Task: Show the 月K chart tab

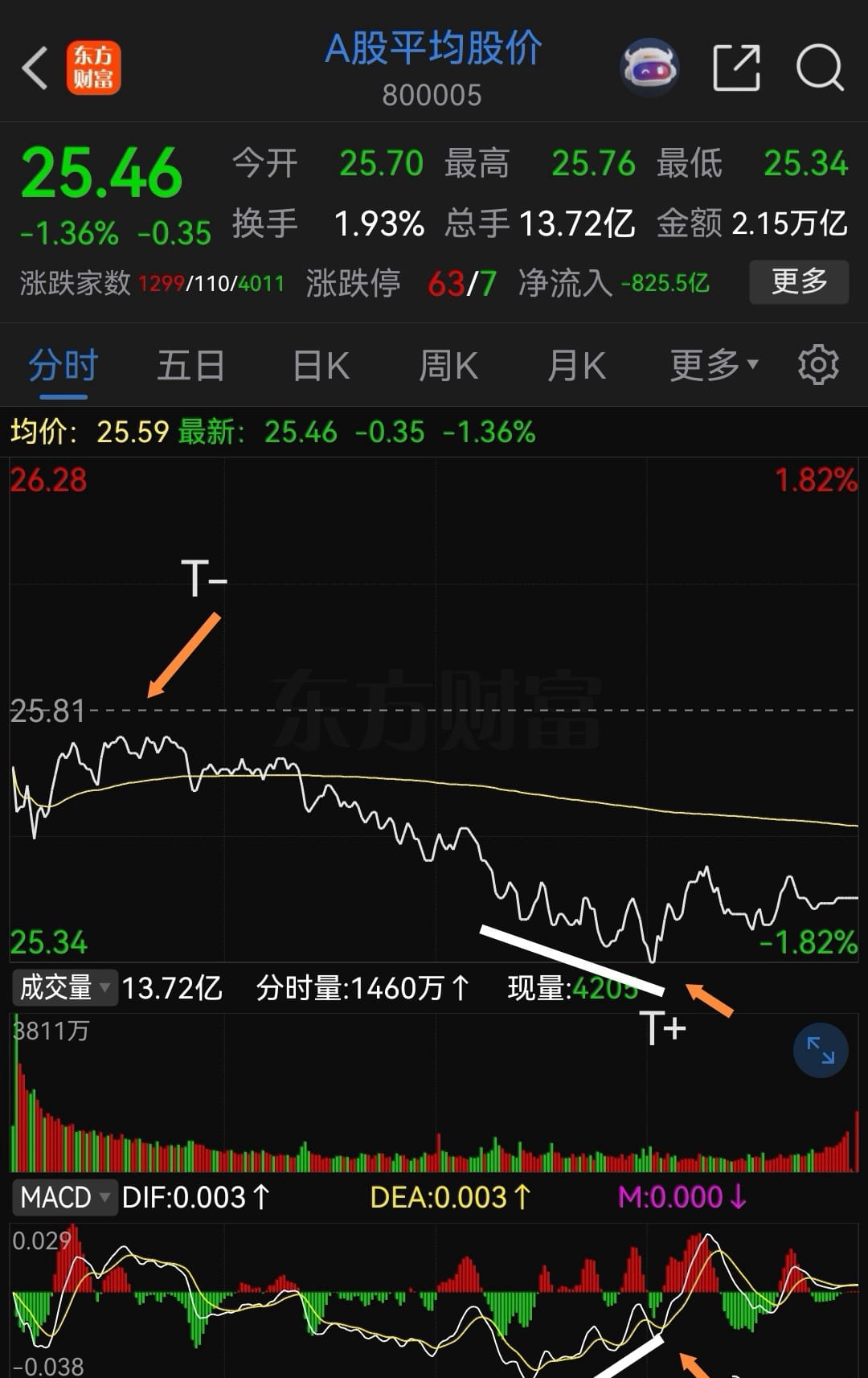Action: coord(576,367)
